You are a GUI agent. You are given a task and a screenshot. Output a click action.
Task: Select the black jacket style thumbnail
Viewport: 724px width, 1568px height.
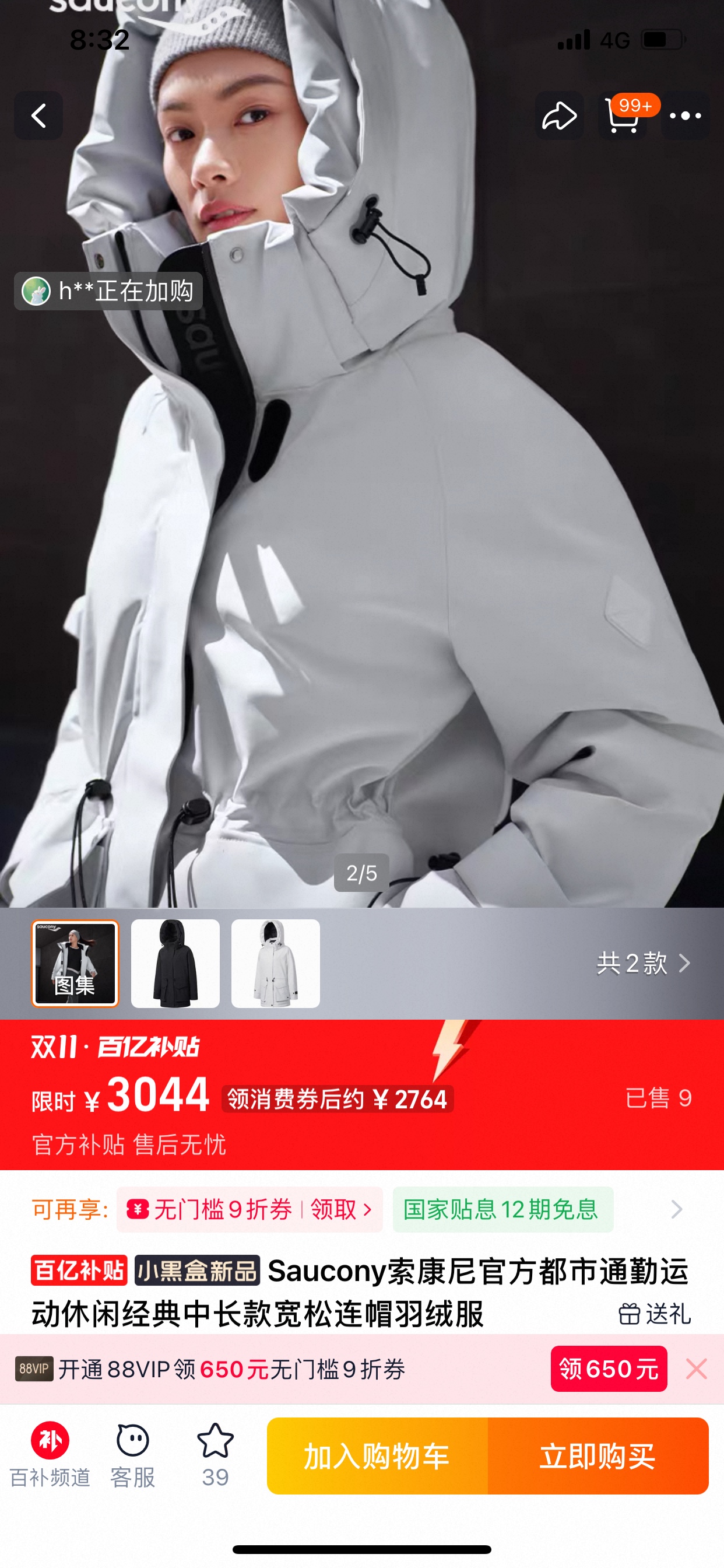pos(175,963)
